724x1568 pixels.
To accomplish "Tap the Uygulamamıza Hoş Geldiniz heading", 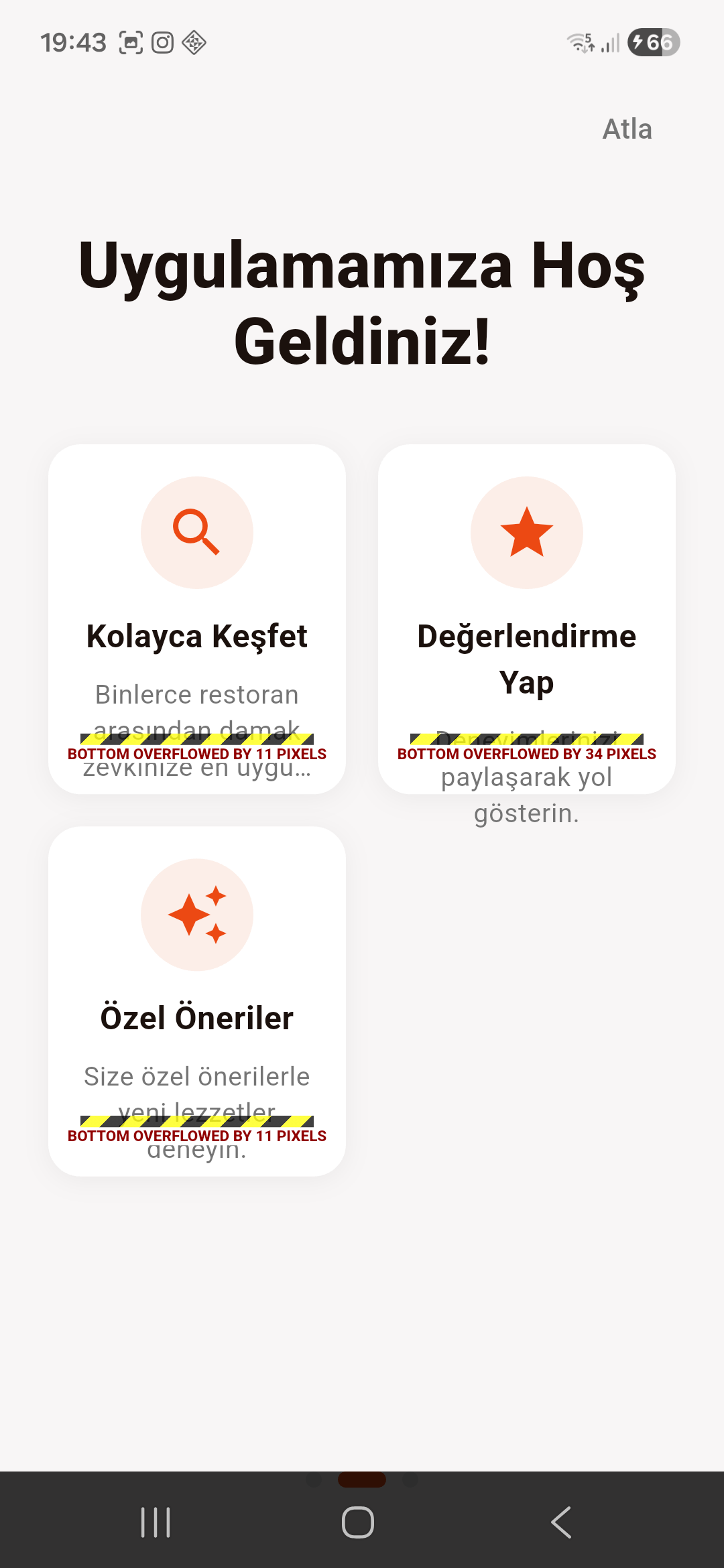I will (x=362, y=302).
